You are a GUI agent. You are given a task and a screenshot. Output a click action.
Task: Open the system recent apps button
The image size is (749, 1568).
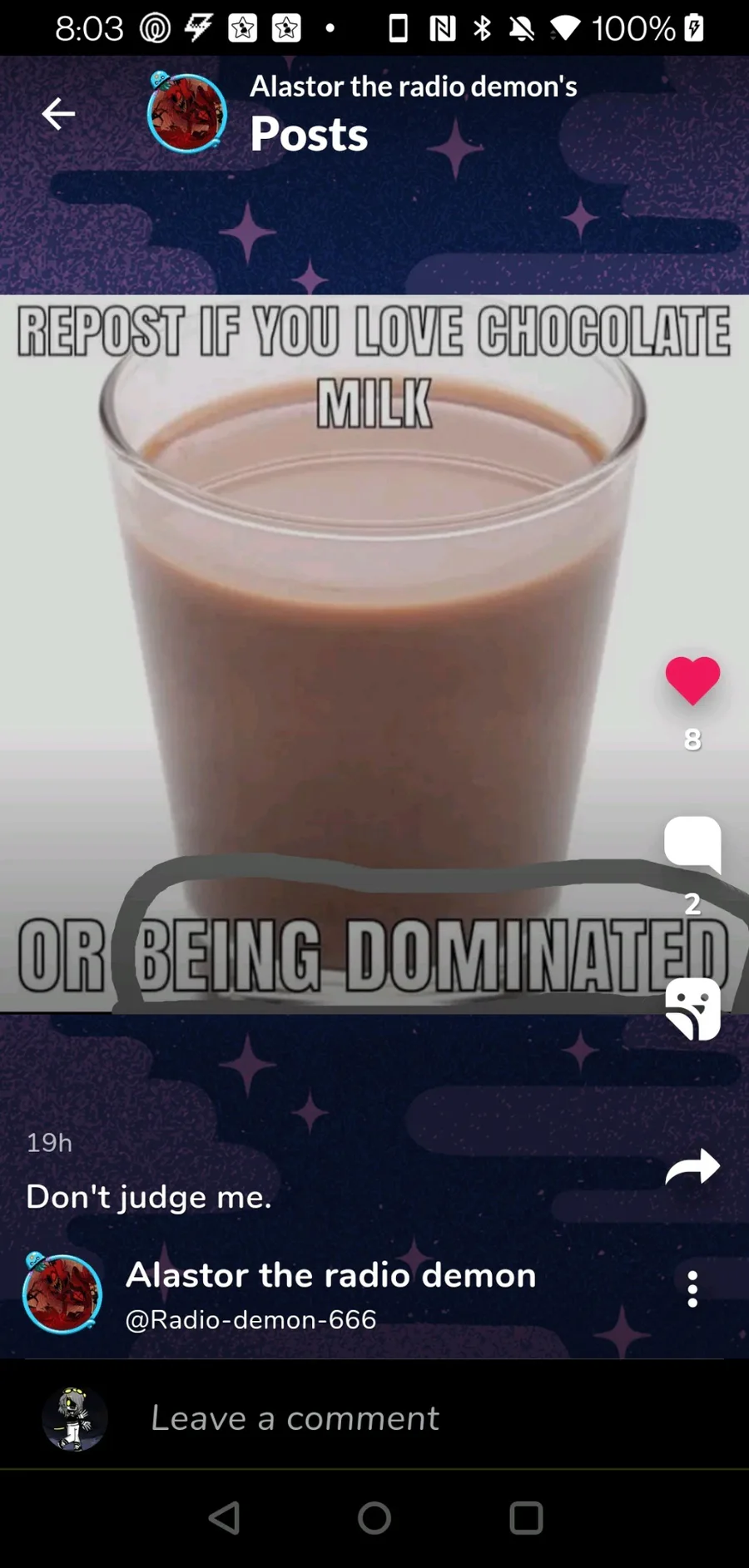(525, 1518)
